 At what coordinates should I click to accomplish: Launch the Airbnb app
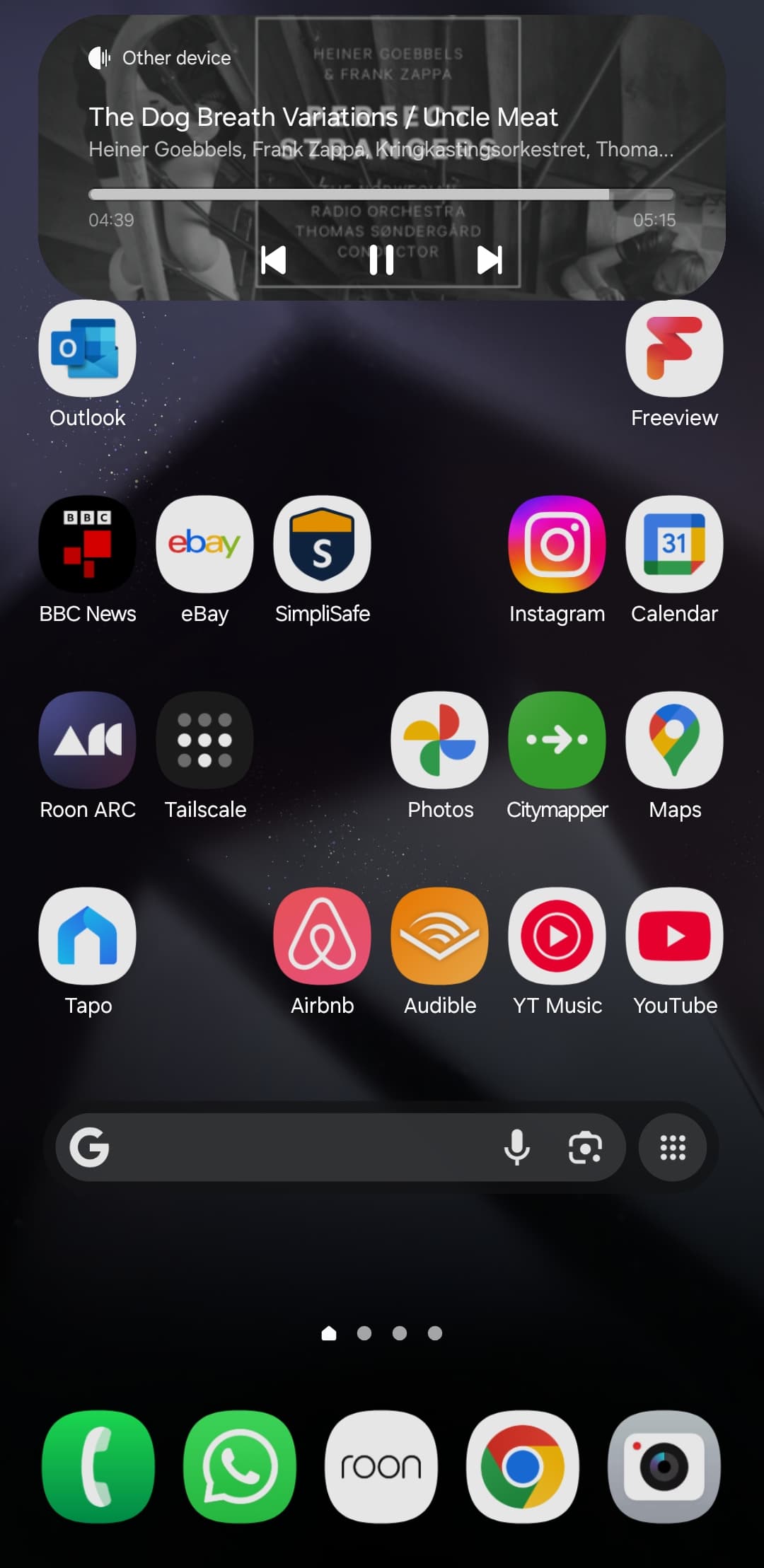point(322,936)
